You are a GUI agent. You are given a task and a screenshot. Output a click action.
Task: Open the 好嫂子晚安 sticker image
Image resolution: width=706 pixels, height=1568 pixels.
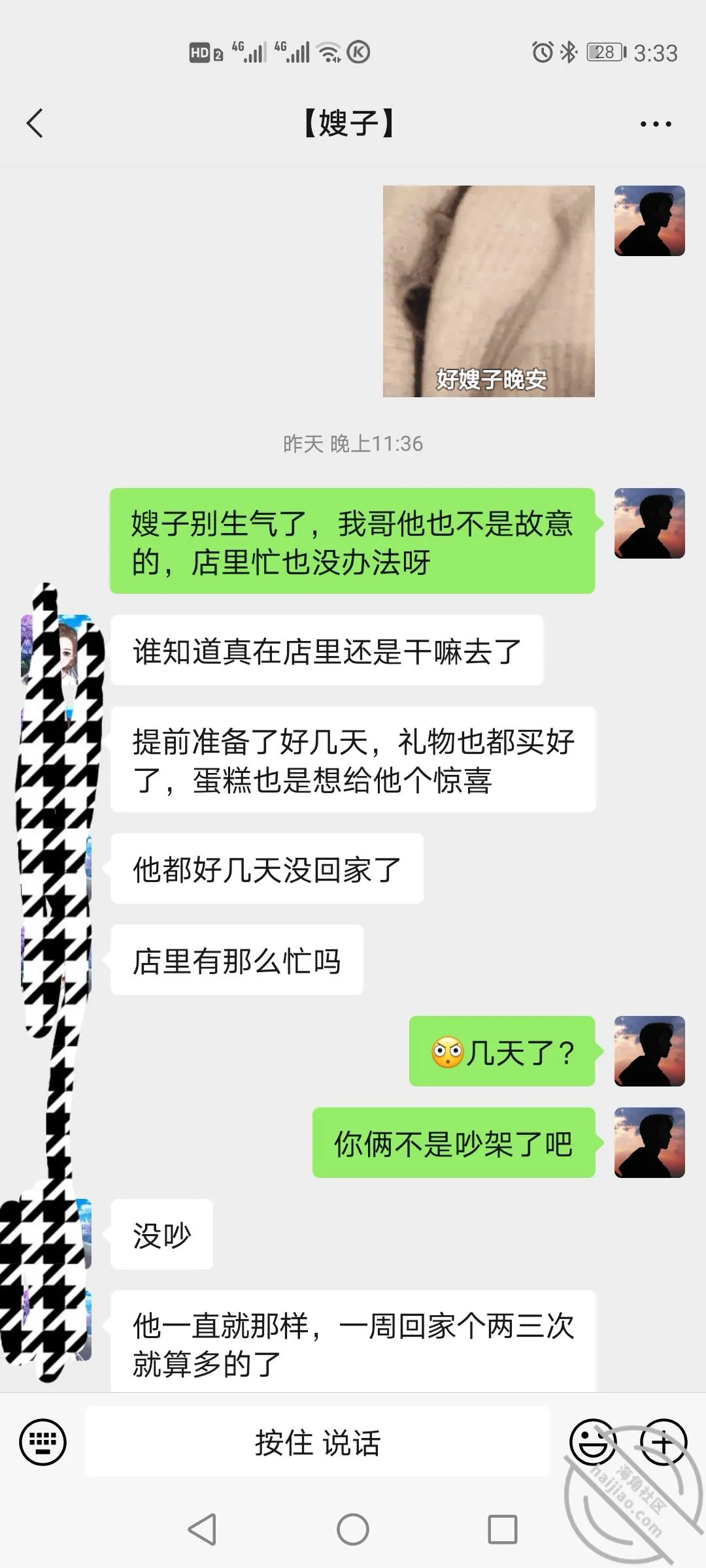[x=489, y=291]
